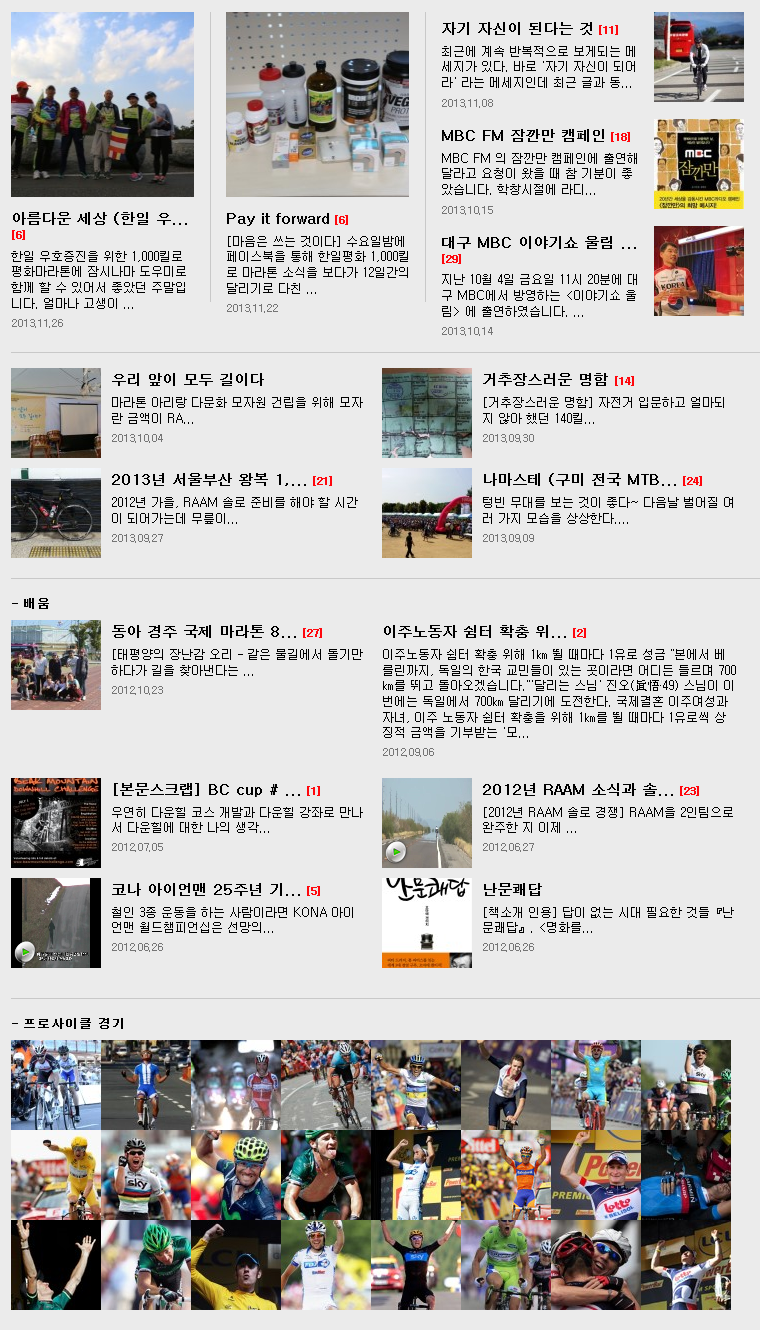
Task: Open the '[본문스크랩] BC cup' post
Action: click(206, 790)
